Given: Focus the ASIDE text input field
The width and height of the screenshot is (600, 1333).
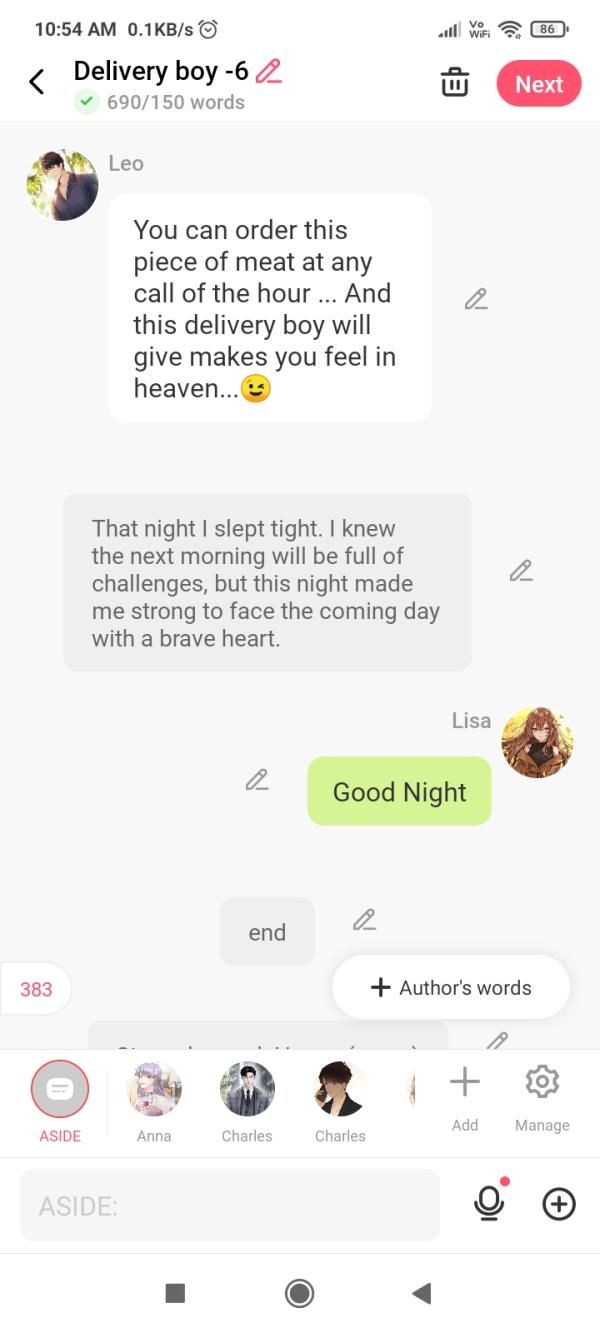Looking at the screenshot, I should [x=230, y=1206].
